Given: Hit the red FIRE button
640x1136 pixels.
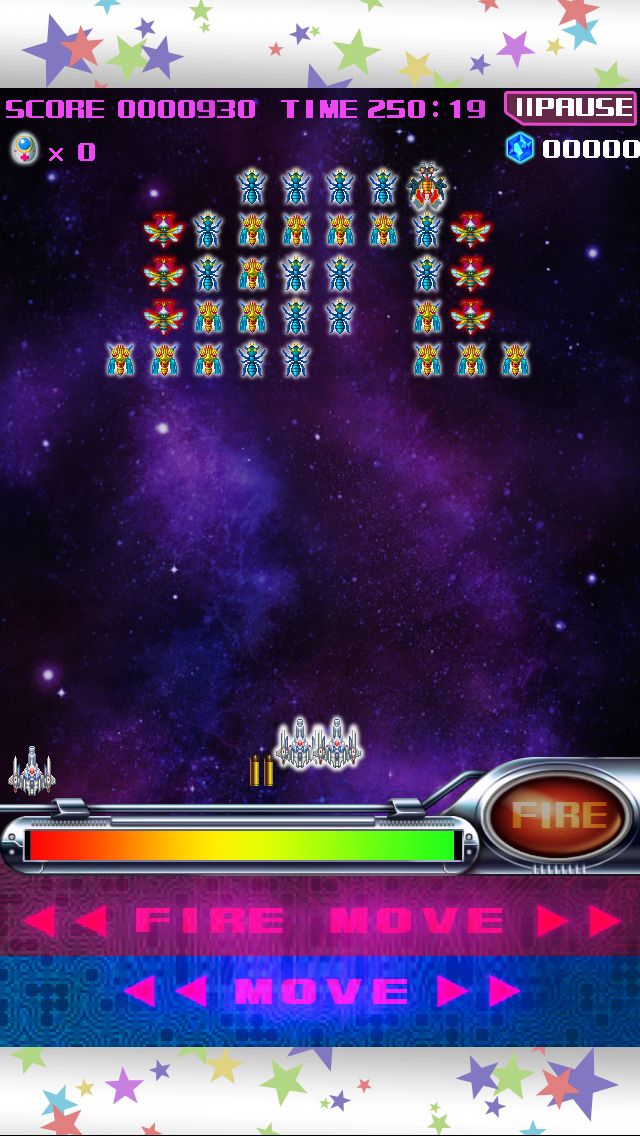Looking at the screenshot, I should (x=558, y=815).
